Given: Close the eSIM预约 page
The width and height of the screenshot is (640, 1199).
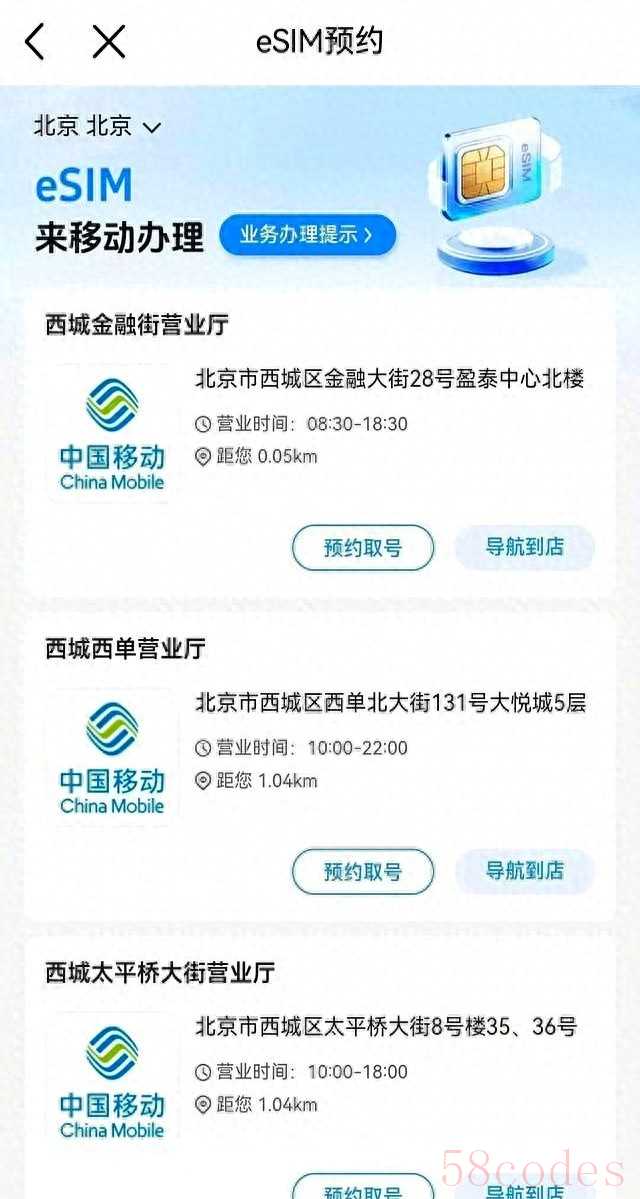Looking at the screenshot, I should (108, 42).
